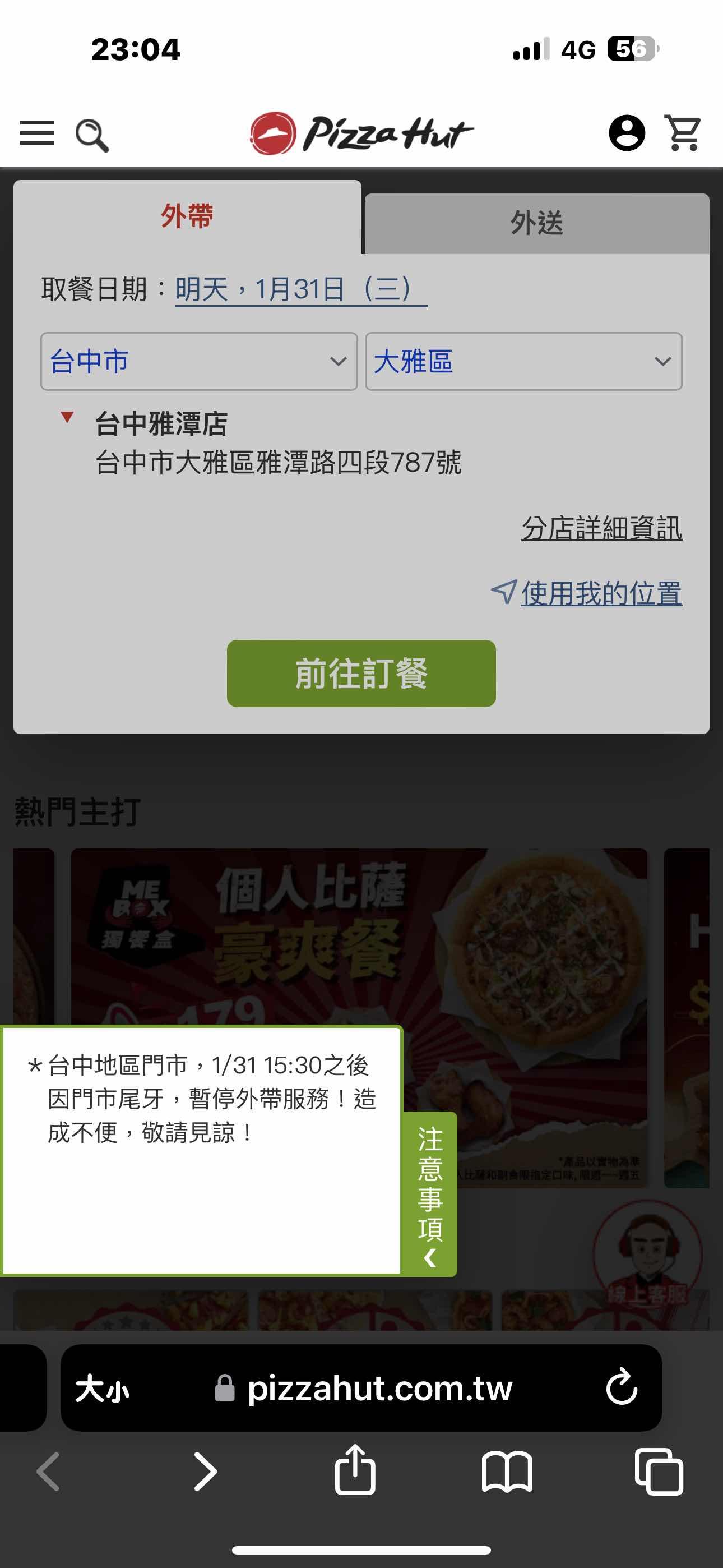This screenshot has height=1568, width=723.
Task: Open the 大小 page settings menu
Action: coord(102,1389)
